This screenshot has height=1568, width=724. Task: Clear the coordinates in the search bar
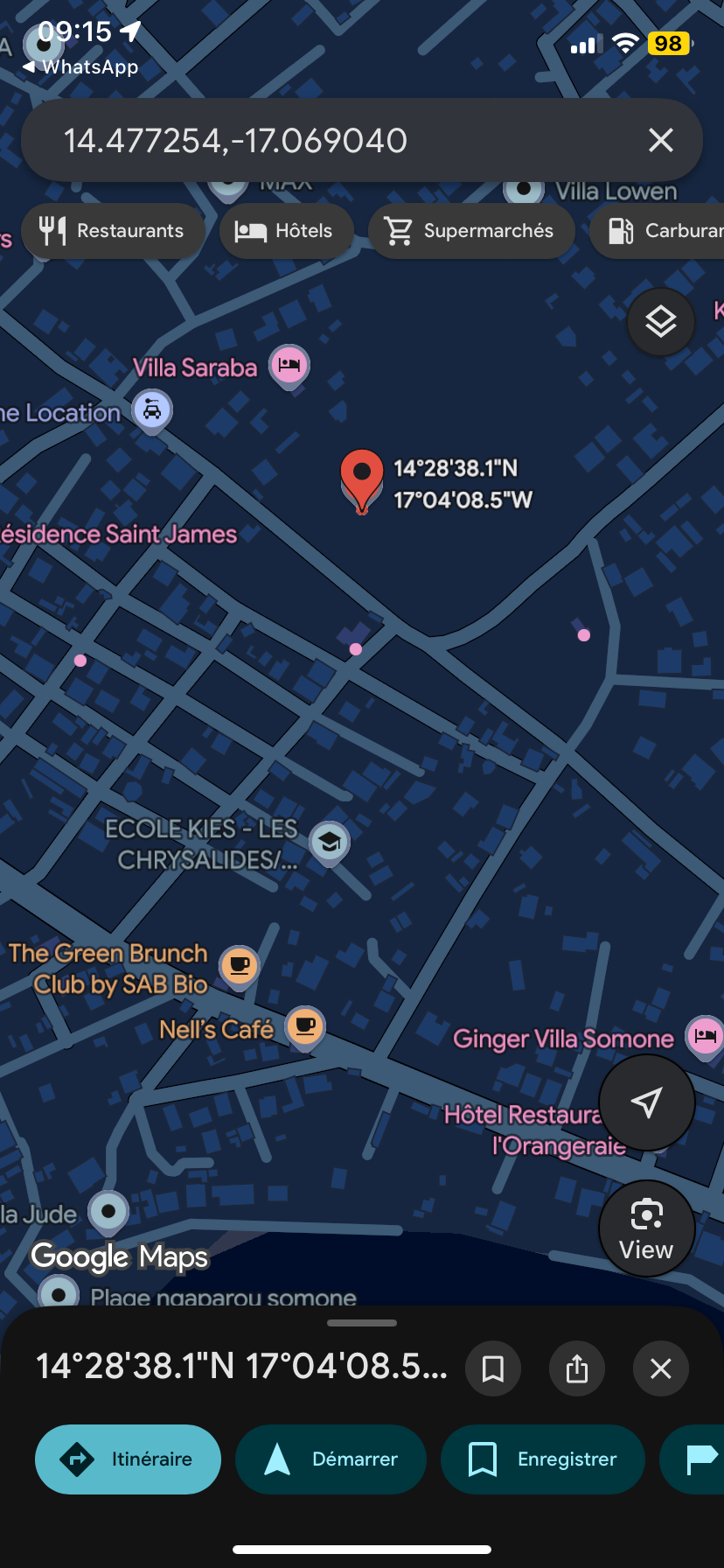660,140
